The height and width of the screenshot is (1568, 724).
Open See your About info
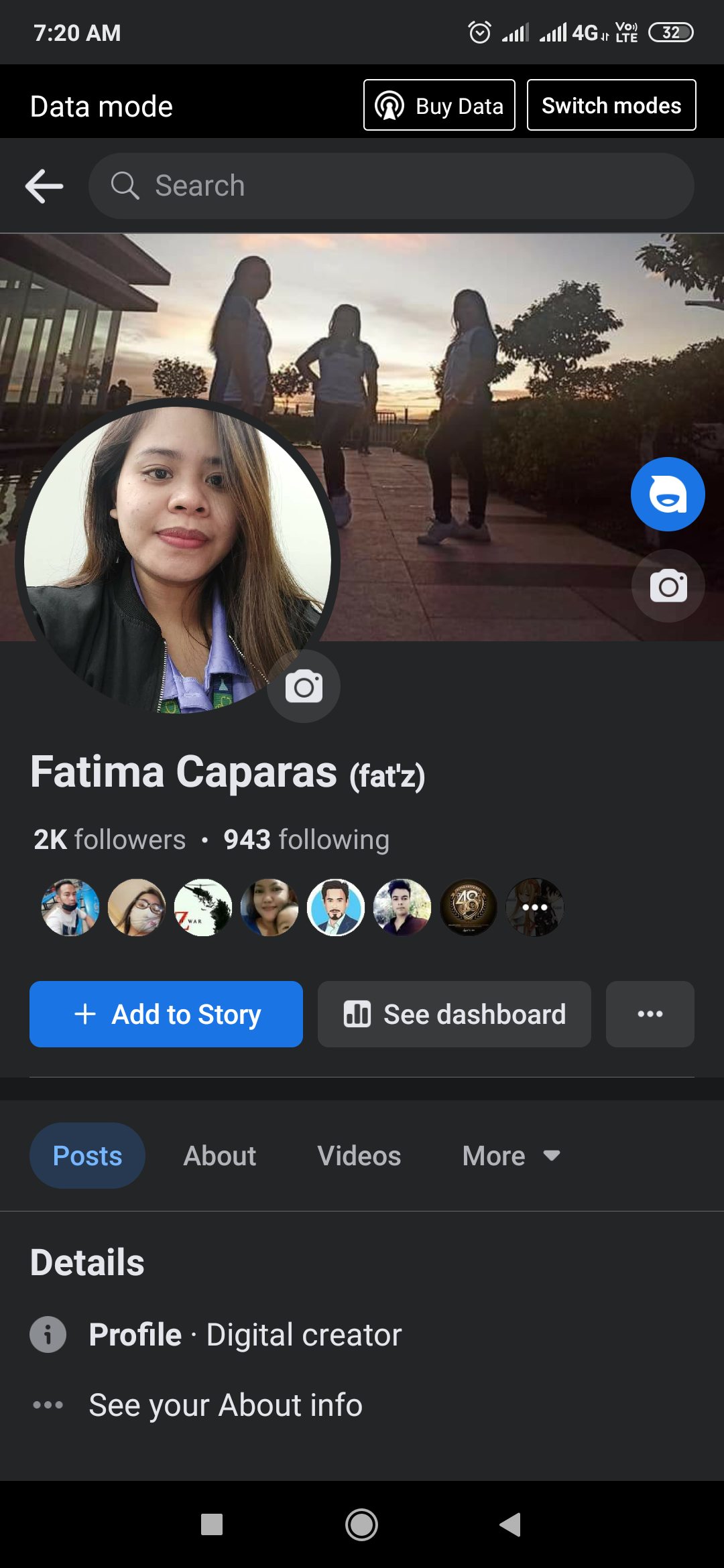[x=225, y=1405]
